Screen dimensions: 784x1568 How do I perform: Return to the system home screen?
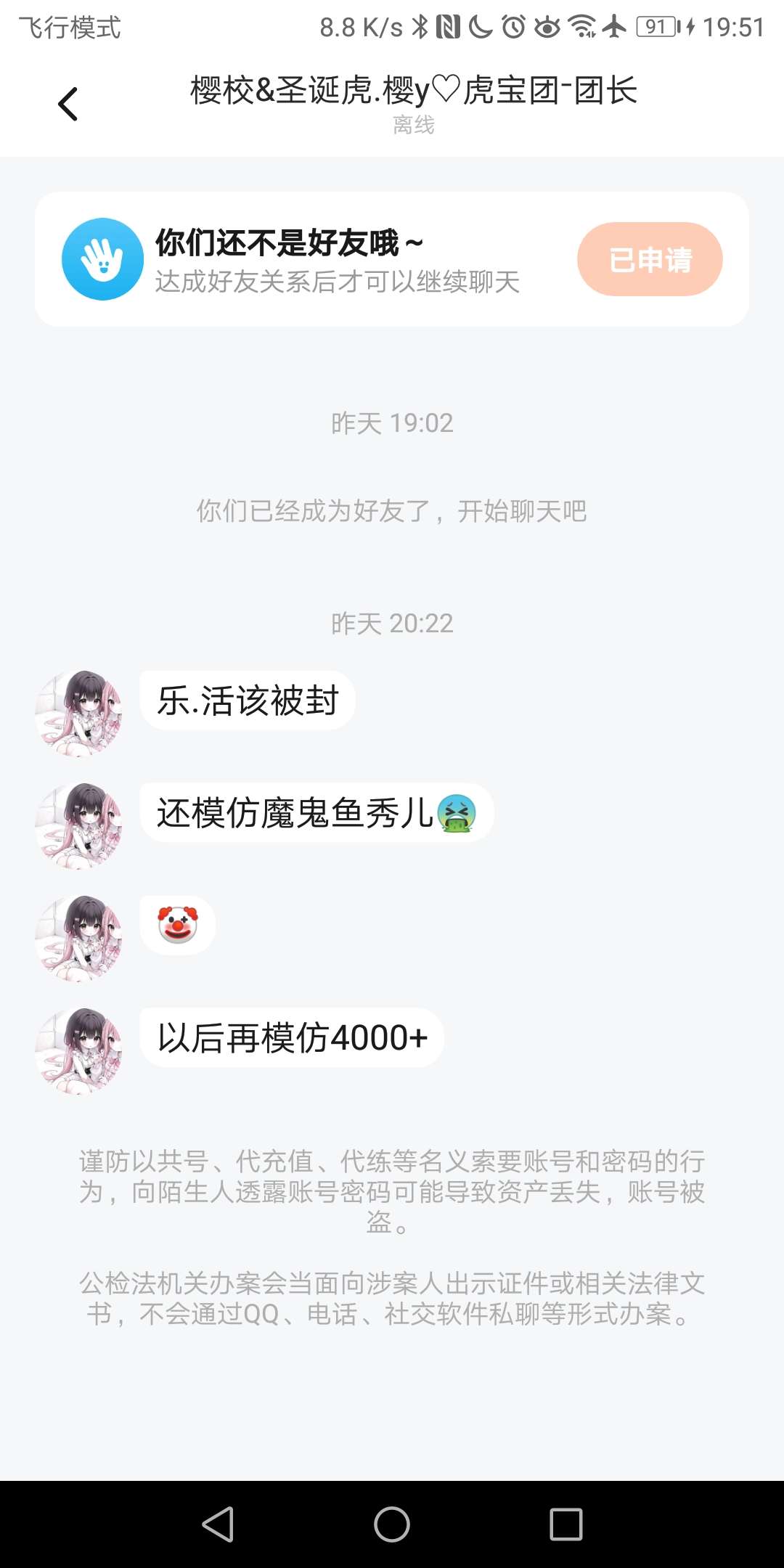[x=392, y=1524]
